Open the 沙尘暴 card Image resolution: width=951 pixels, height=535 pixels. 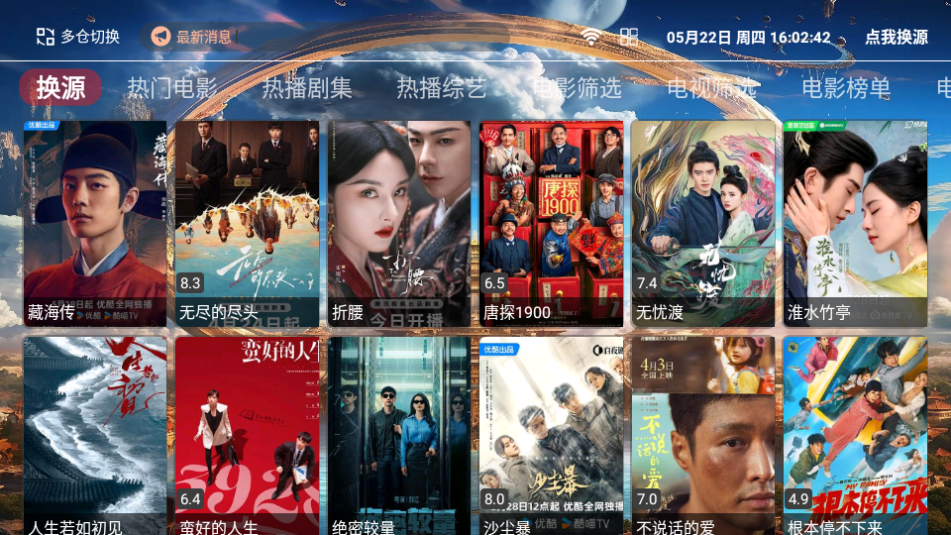[x=551, y=437]
